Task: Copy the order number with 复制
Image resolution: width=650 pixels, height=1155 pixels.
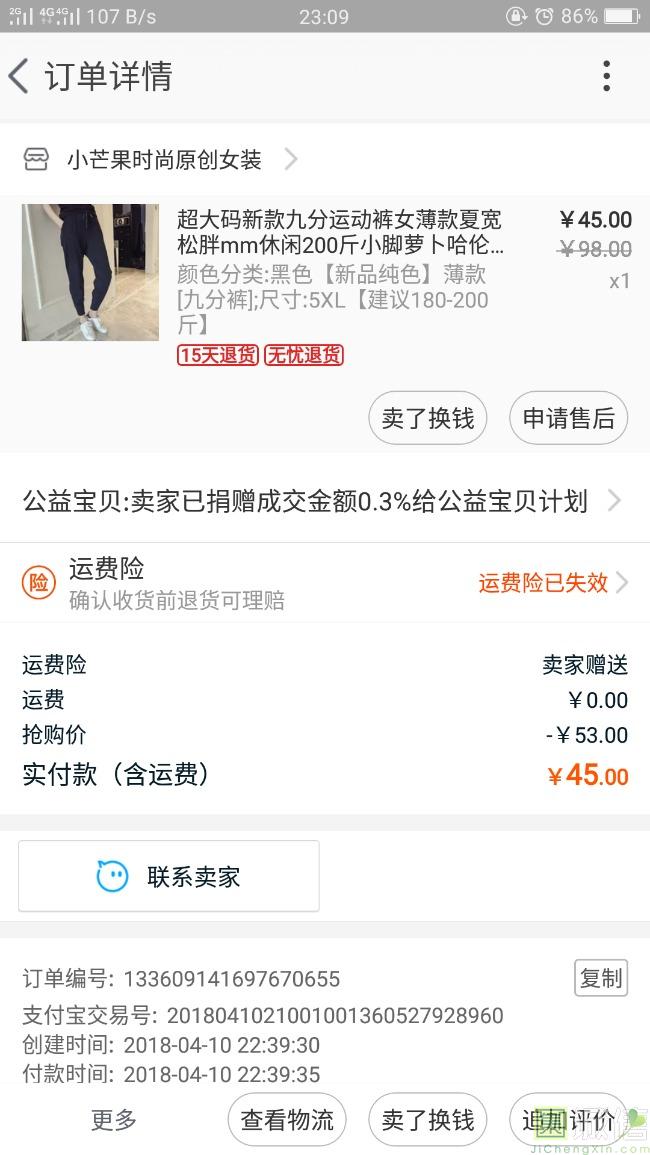Action: [601, 978]
